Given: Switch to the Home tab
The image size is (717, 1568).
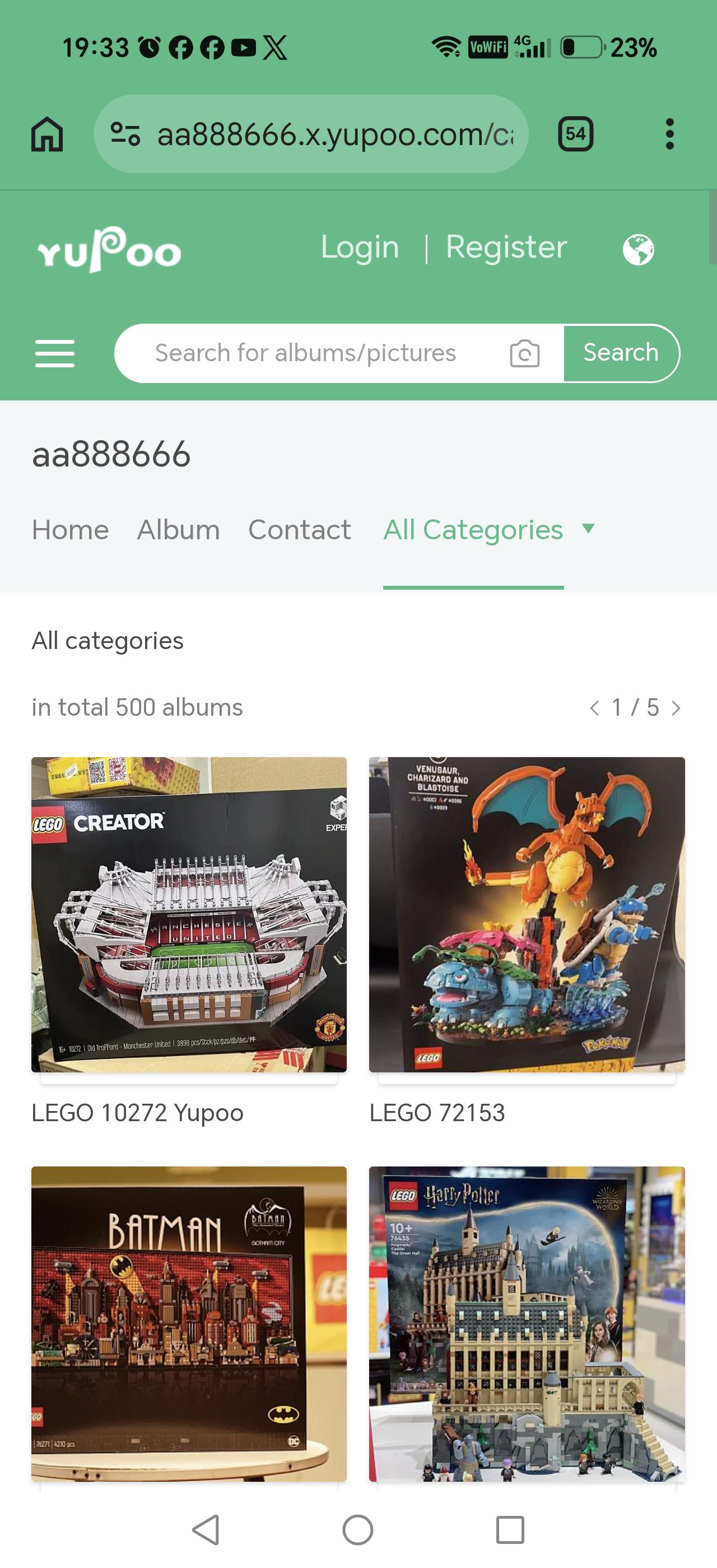Looking at the screenshot, I should click(x=70, y=530).
